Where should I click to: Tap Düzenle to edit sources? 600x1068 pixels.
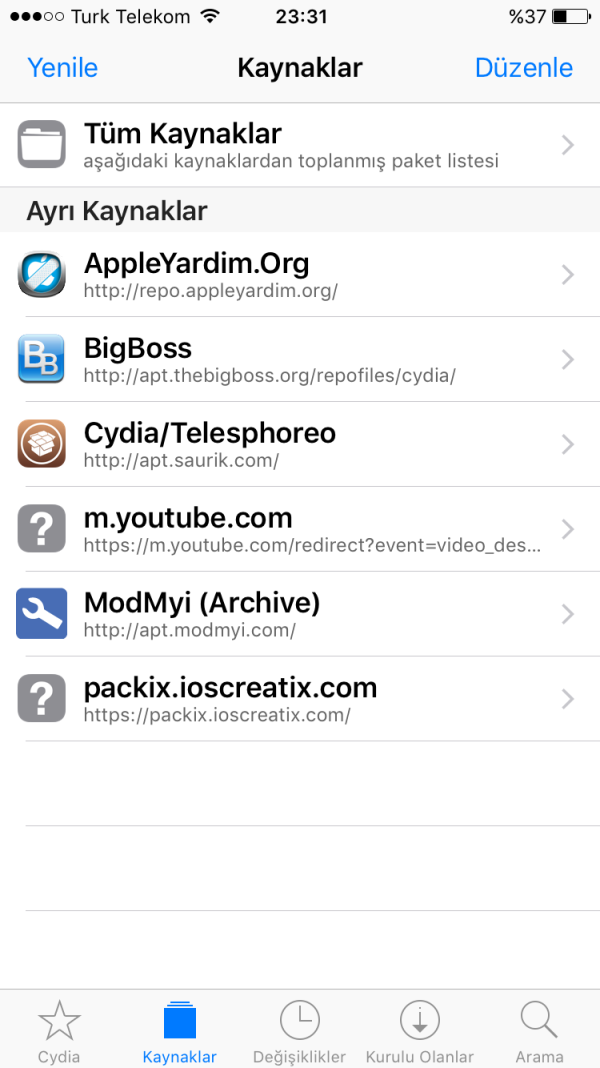[523, 67]
